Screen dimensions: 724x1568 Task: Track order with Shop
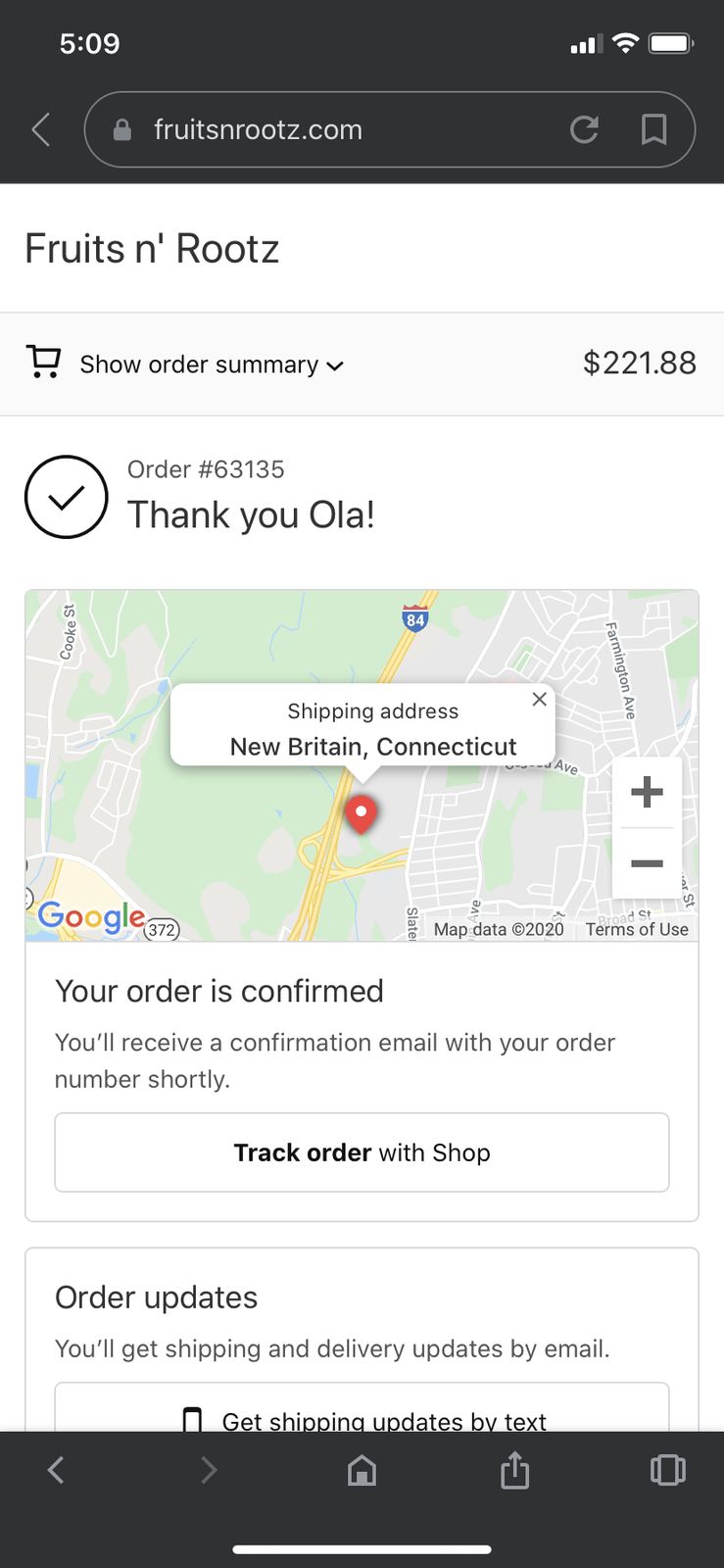362,1152
